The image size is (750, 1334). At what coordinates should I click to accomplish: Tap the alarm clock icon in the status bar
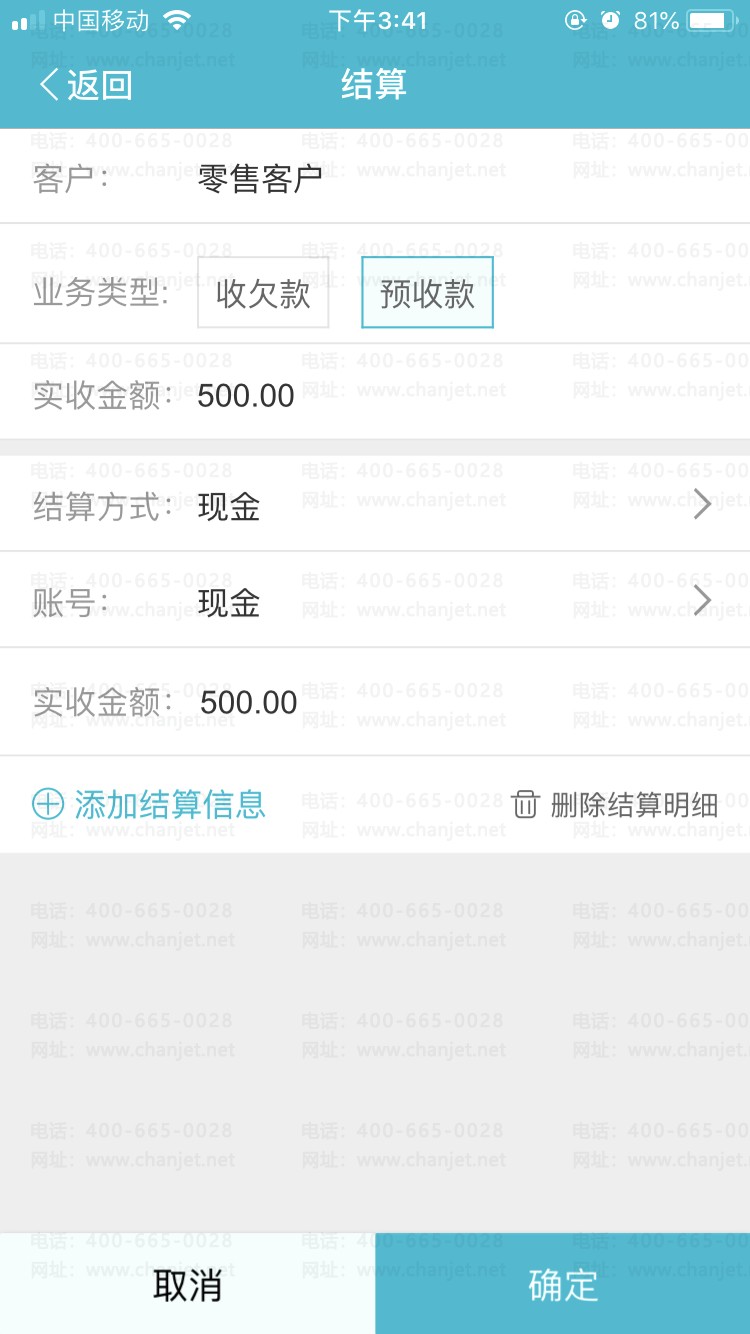pyautogui.click(x=610, y=19)
